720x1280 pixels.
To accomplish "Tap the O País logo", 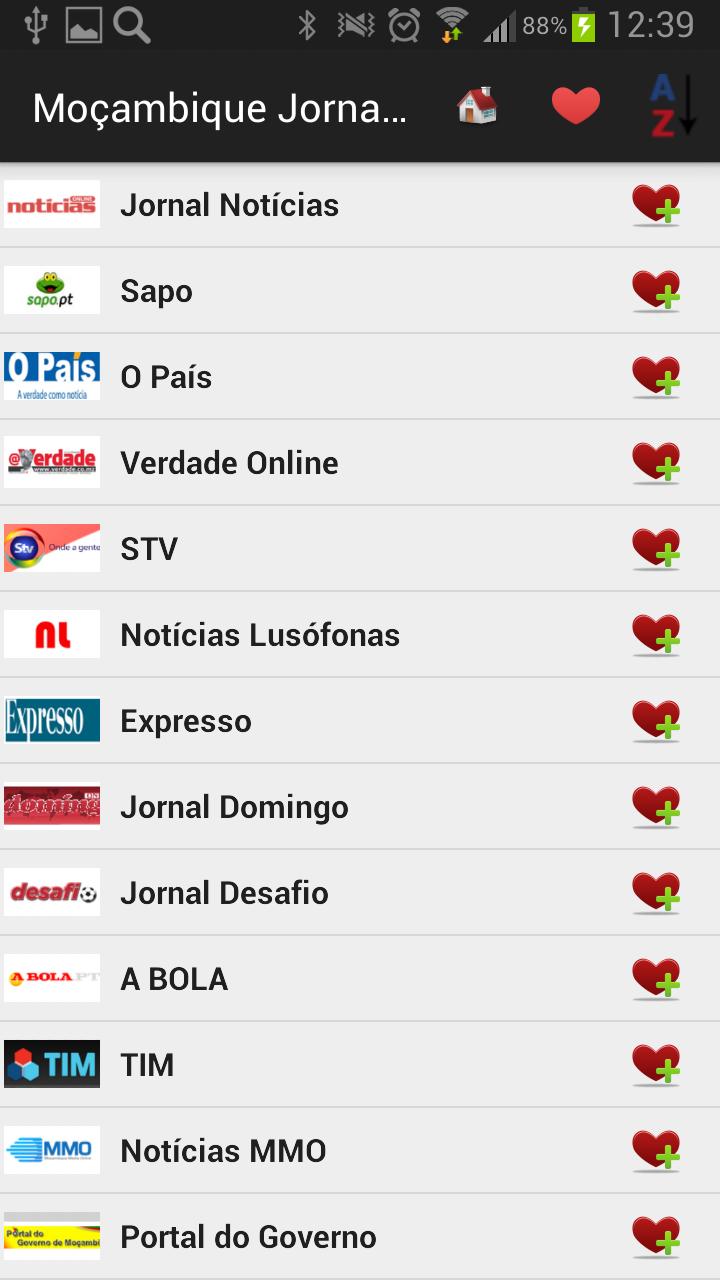I will pyautogui.click(x=52, y=376).
